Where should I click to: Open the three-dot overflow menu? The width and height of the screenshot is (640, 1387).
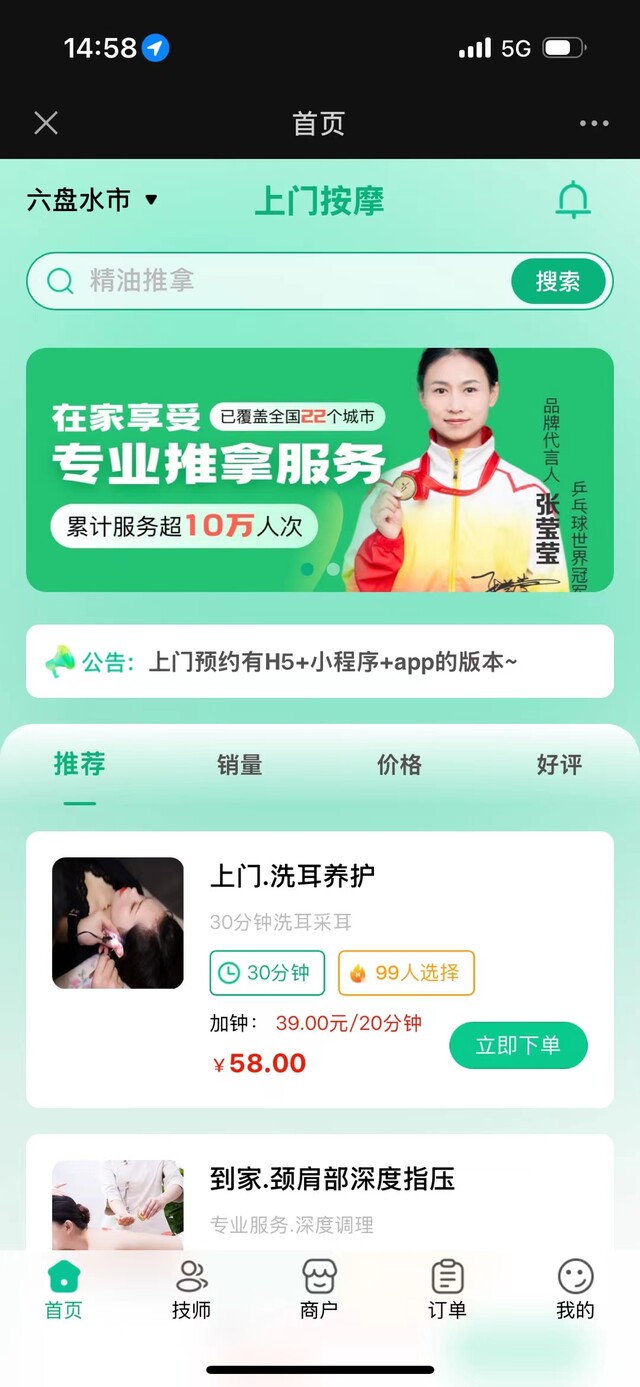point(594,123)
